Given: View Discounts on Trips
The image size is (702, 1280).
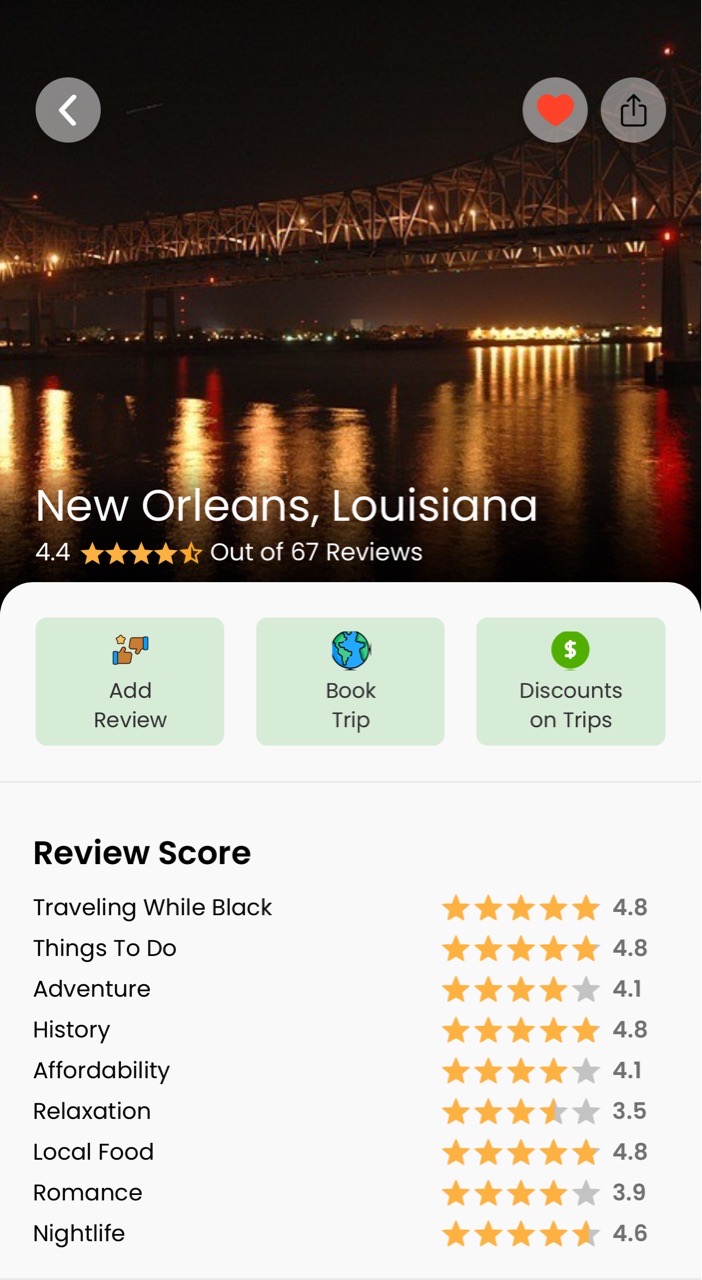Looking at the screenshot, I should 570,681.
